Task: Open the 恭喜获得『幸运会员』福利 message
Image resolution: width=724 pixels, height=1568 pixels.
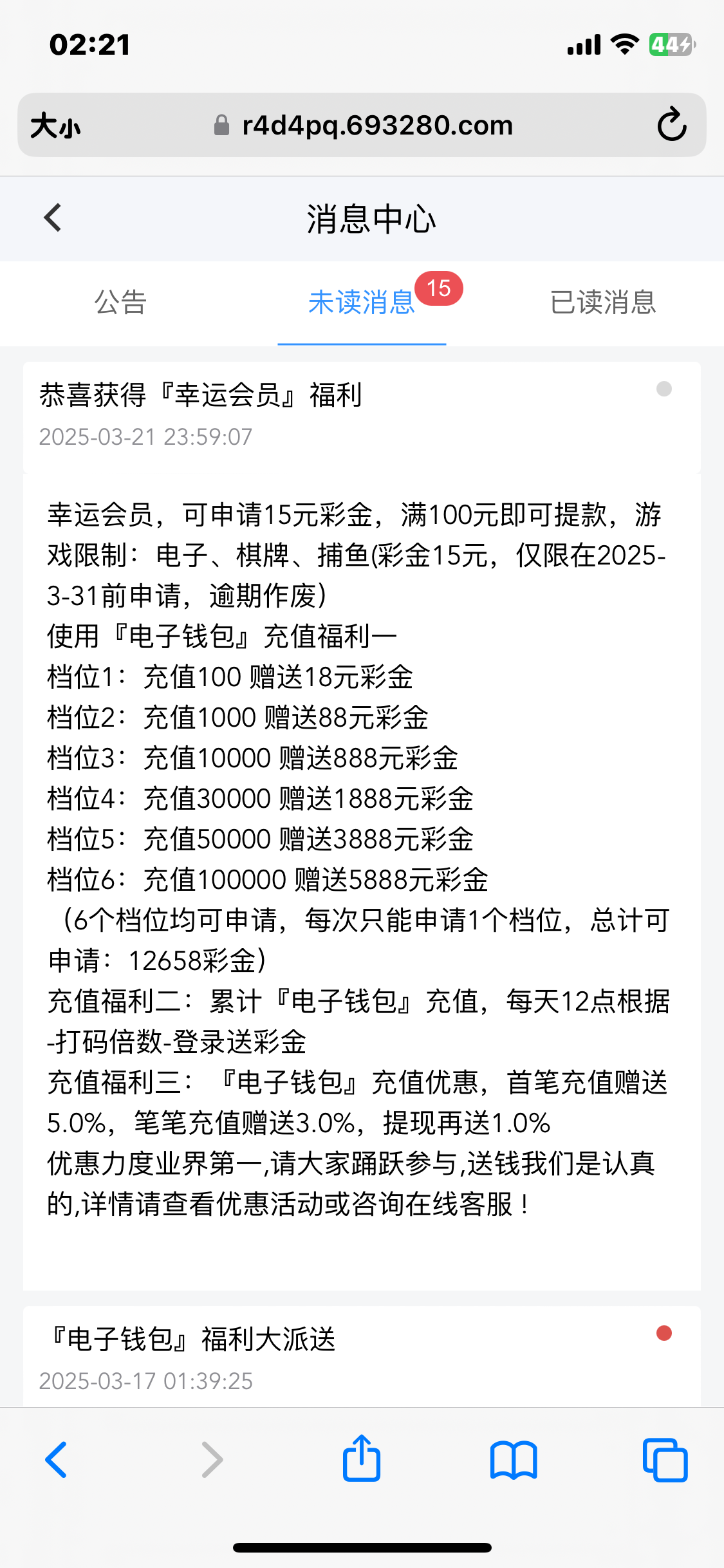Action: click(x=201, y=395)
